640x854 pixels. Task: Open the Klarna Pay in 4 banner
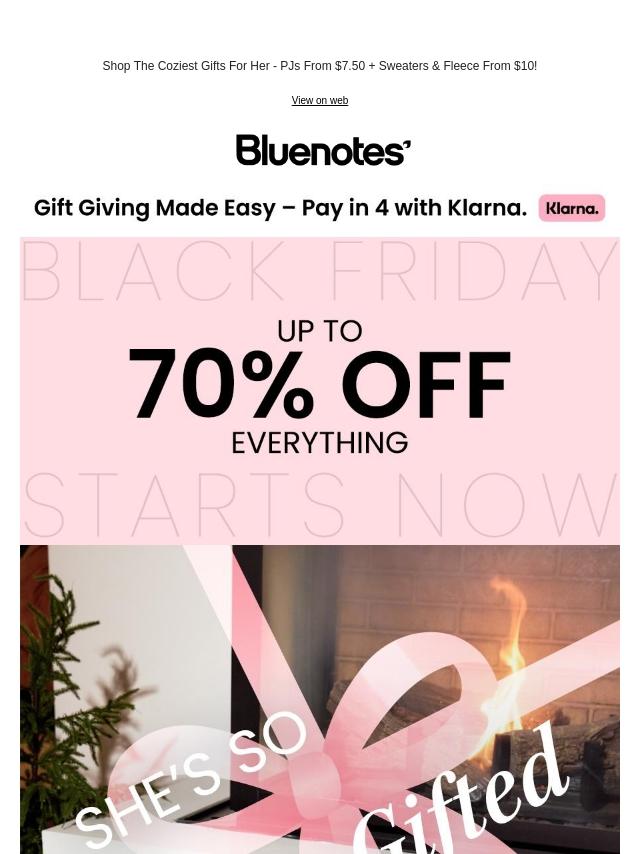(x=319, y=208)
